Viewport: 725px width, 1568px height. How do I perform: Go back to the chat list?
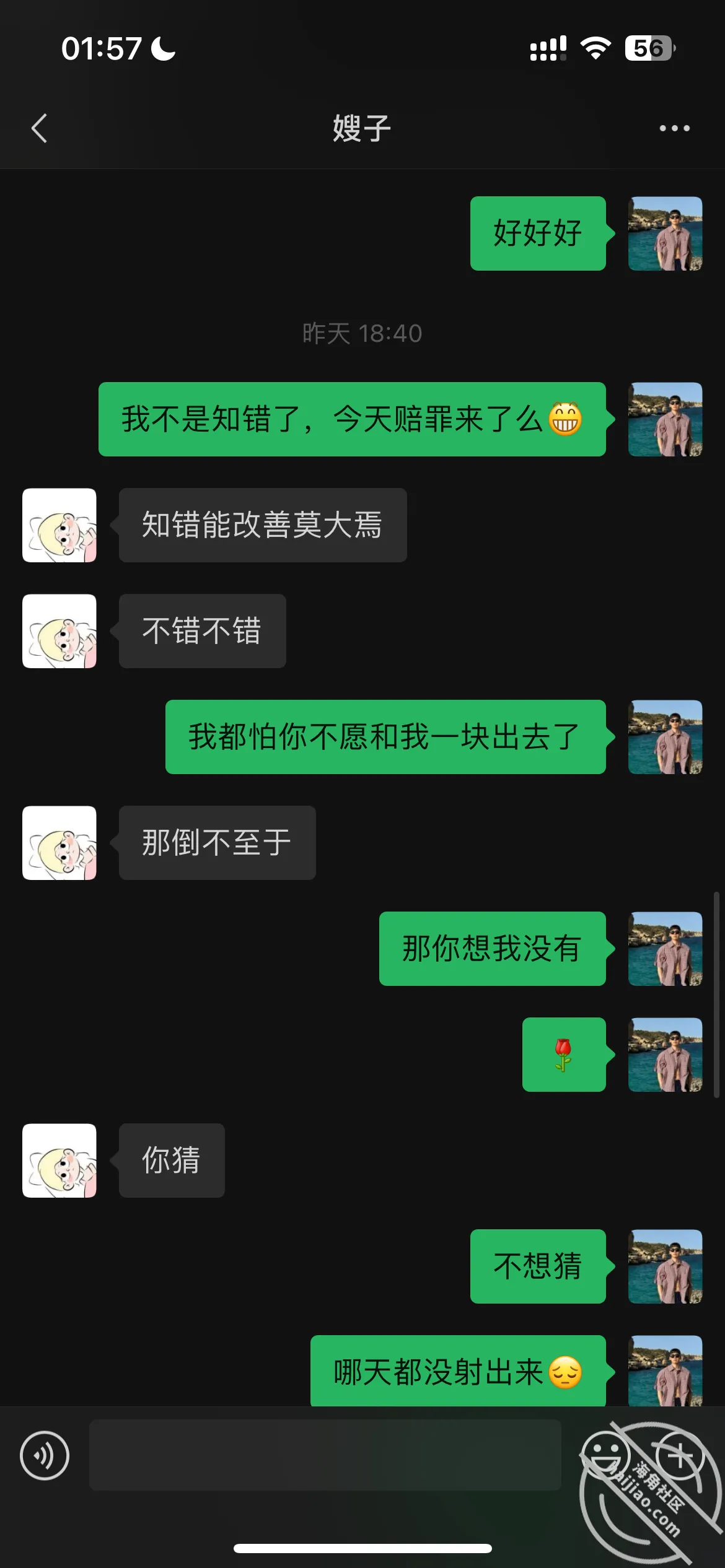(x=40, y=128)
